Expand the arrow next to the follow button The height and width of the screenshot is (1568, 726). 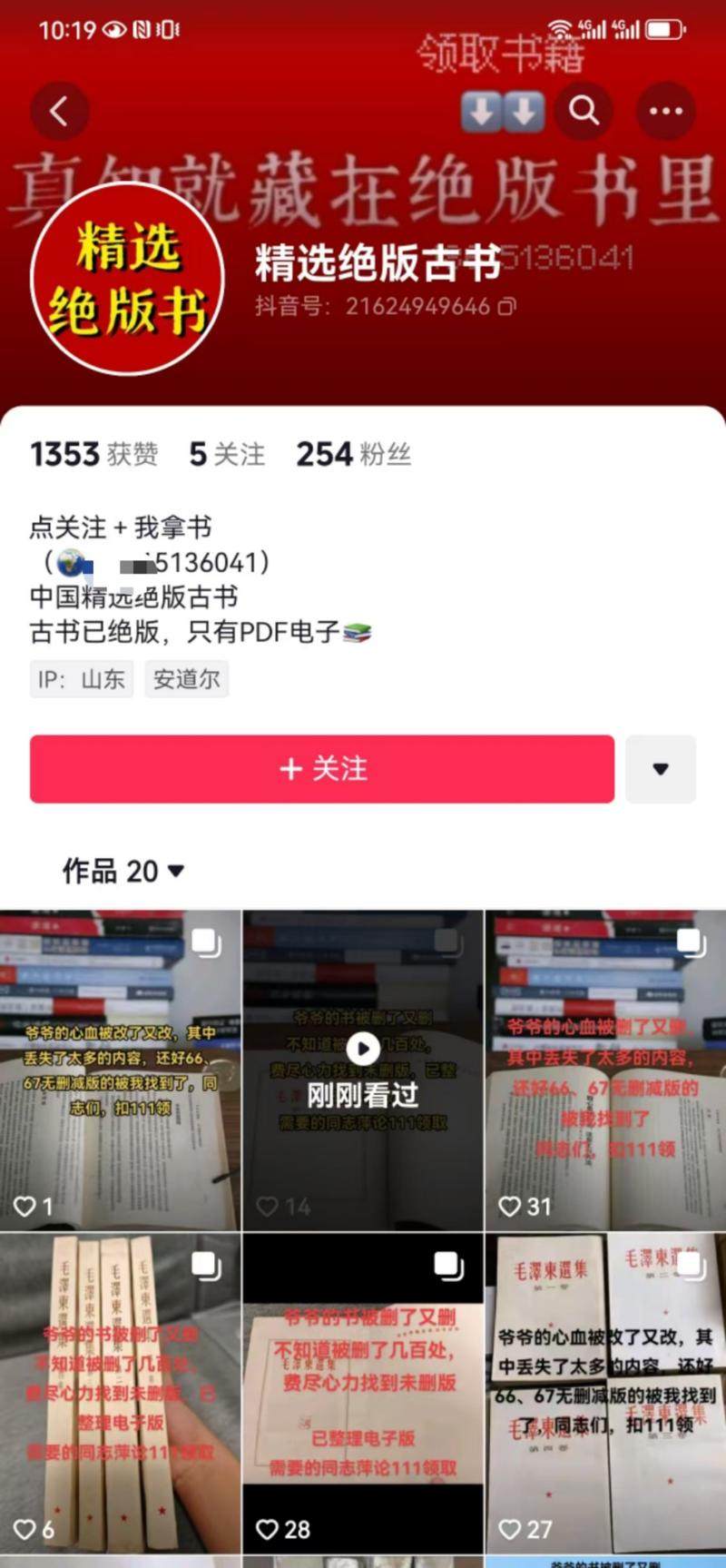[x=661, y=769]
